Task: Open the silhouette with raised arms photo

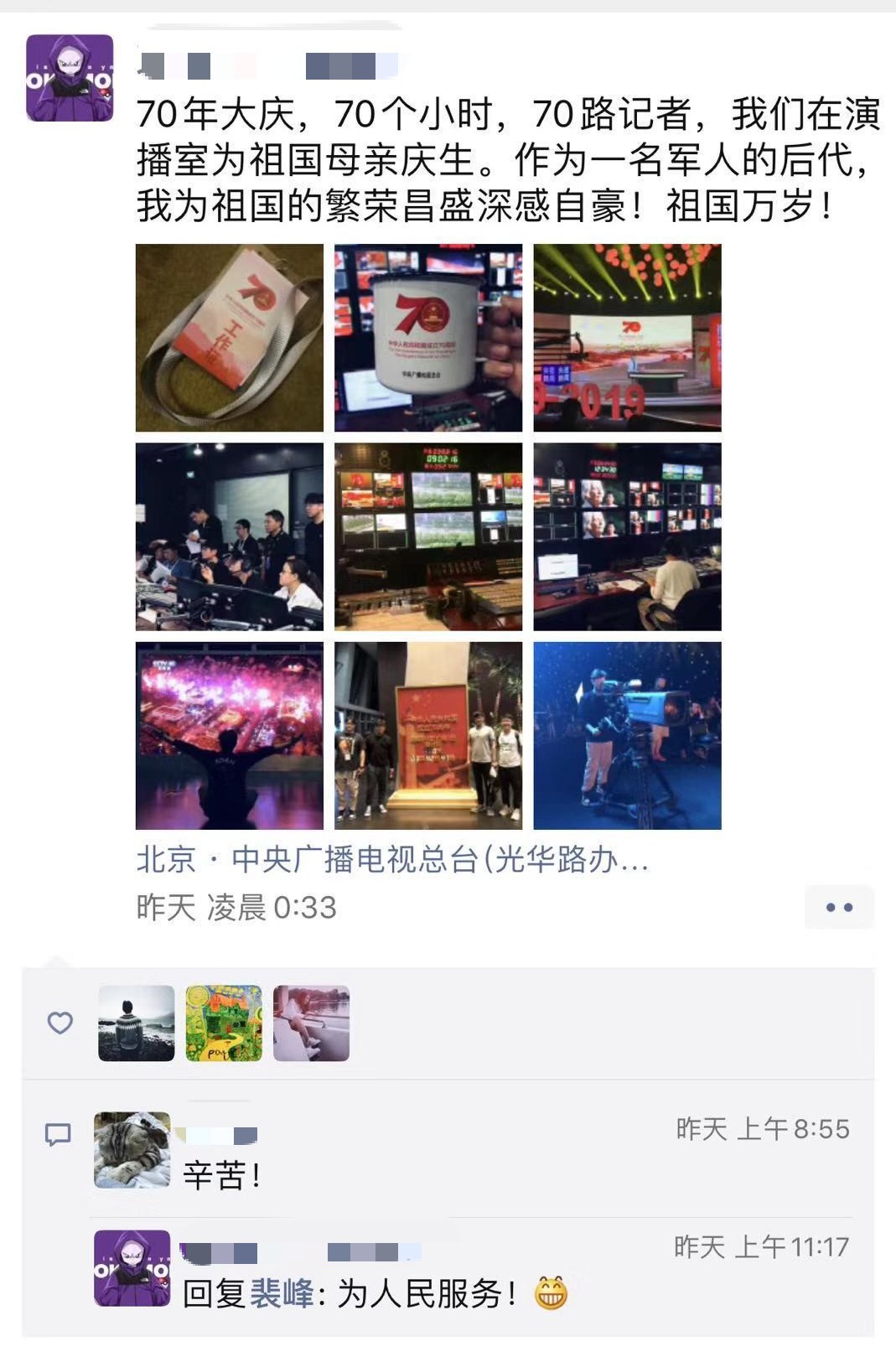Action: click(x=229, y=735)
